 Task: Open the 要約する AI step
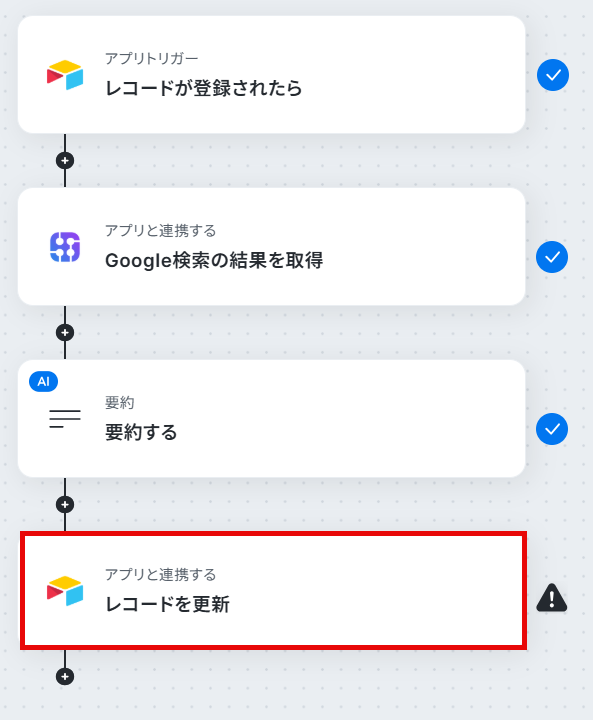coord(271,418)
